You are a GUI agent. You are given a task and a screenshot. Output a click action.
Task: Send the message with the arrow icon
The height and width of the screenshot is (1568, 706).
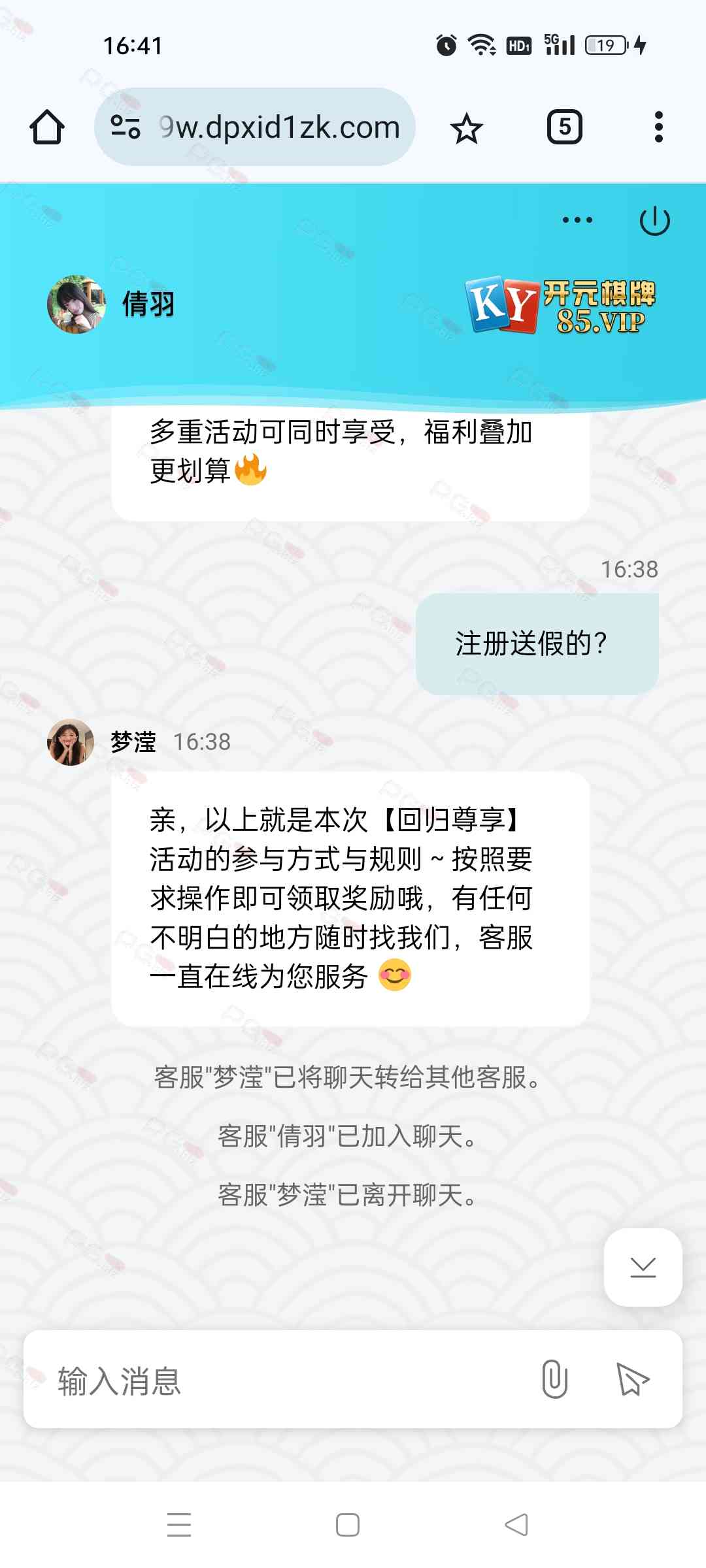(632, 1379)
